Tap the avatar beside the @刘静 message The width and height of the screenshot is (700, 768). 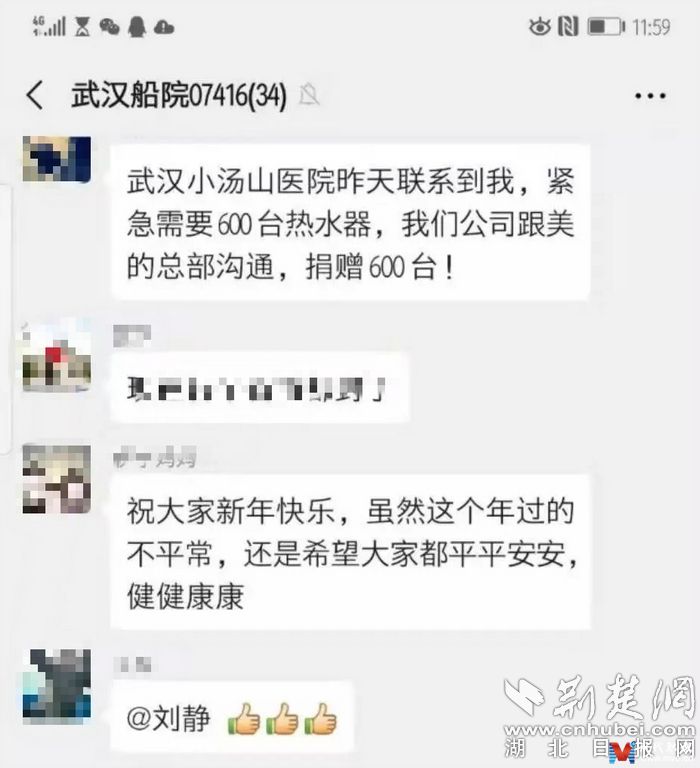[x=57, y=686]
